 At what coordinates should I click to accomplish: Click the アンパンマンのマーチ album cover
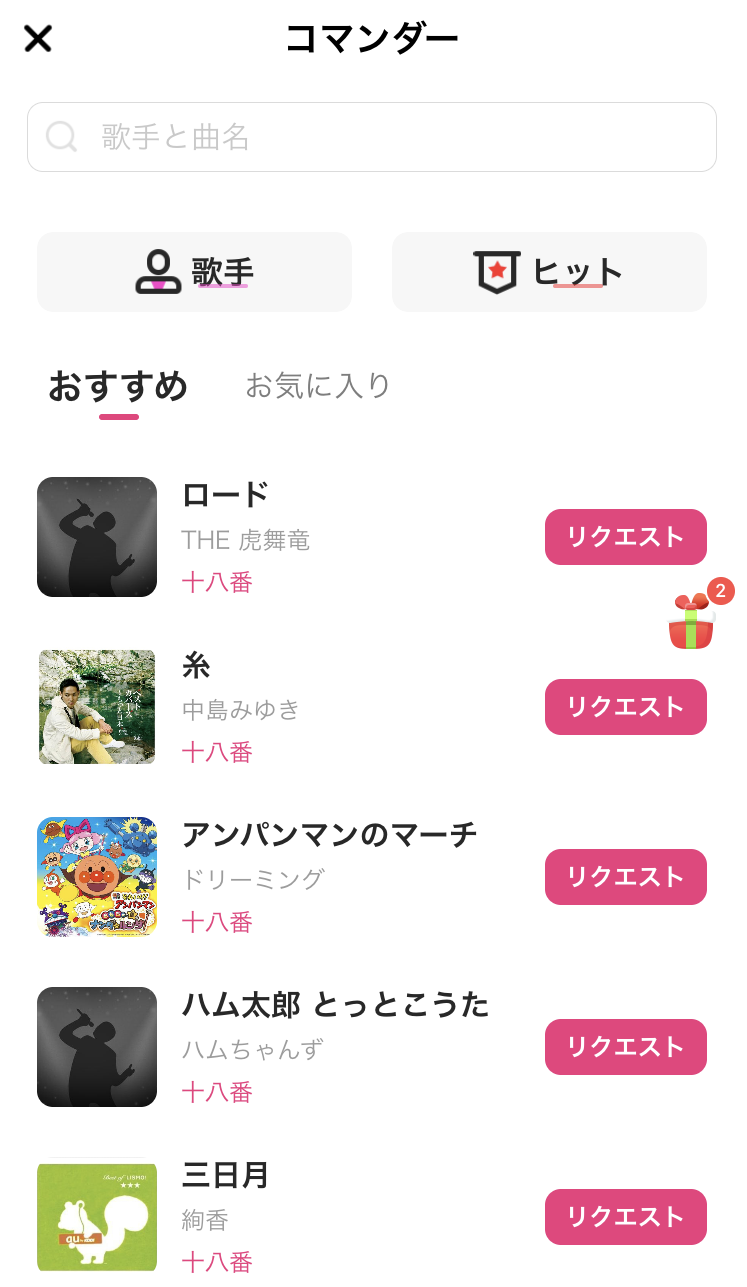pos(96,877)
